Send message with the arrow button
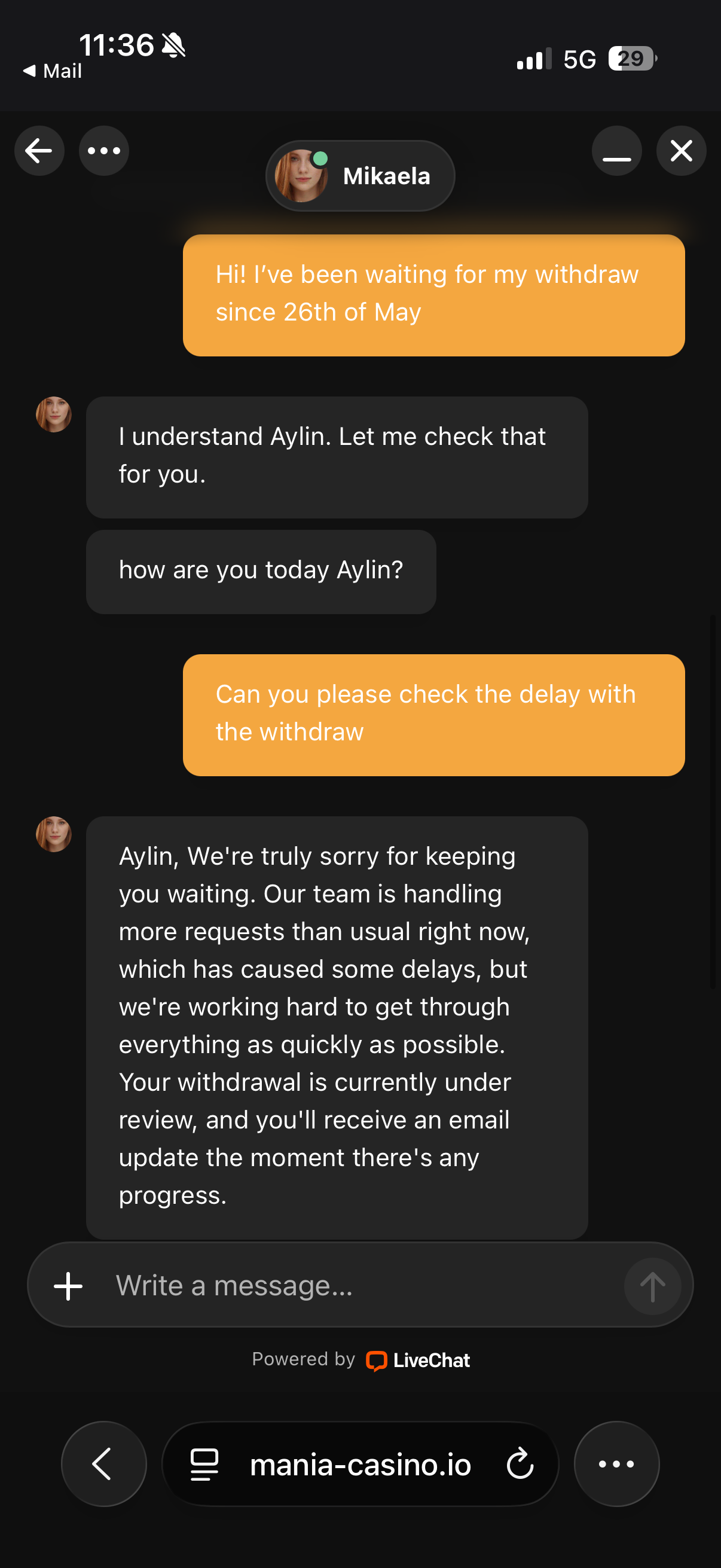This screenshot has height=1568, width=721. [653, 1286]
